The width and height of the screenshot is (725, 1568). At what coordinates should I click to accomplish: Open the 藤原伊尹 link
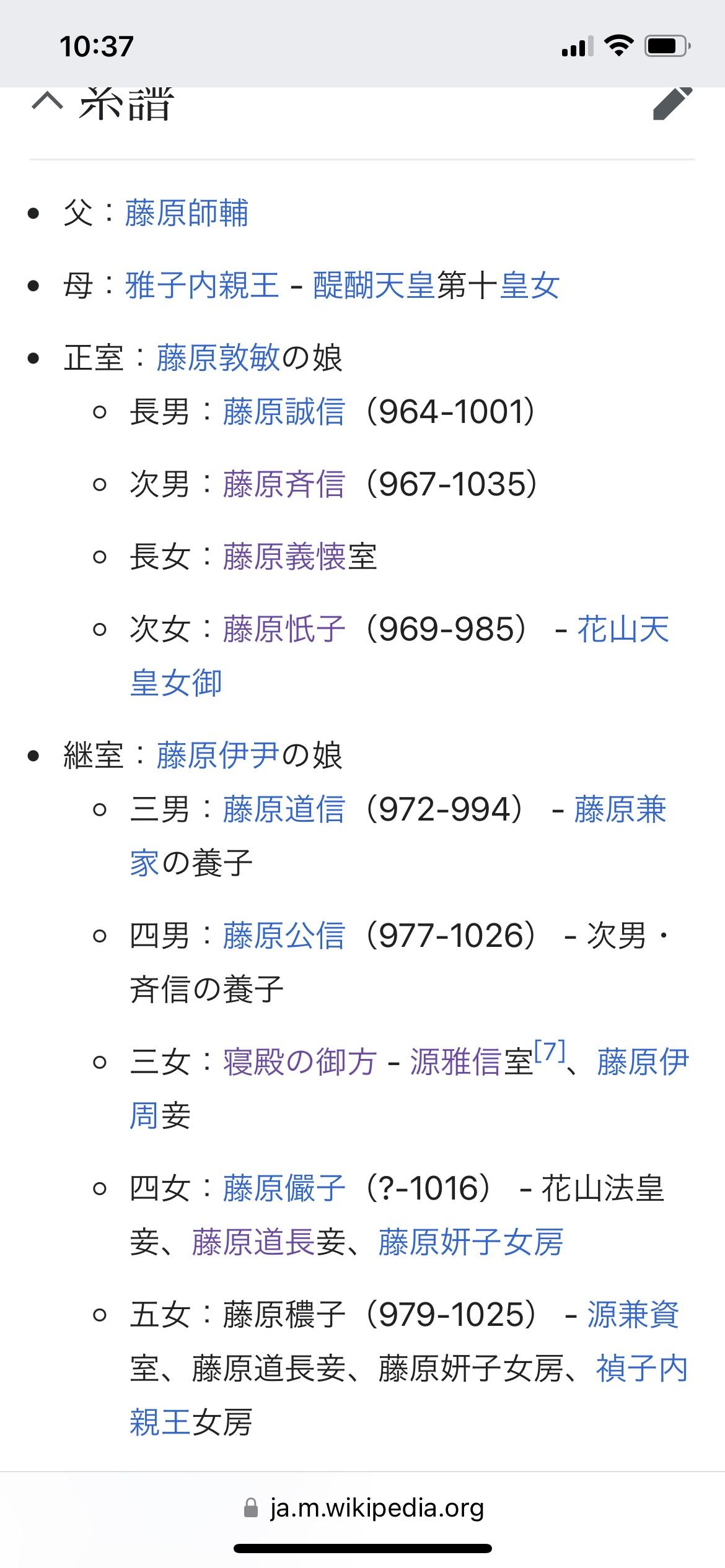[218, 756]
